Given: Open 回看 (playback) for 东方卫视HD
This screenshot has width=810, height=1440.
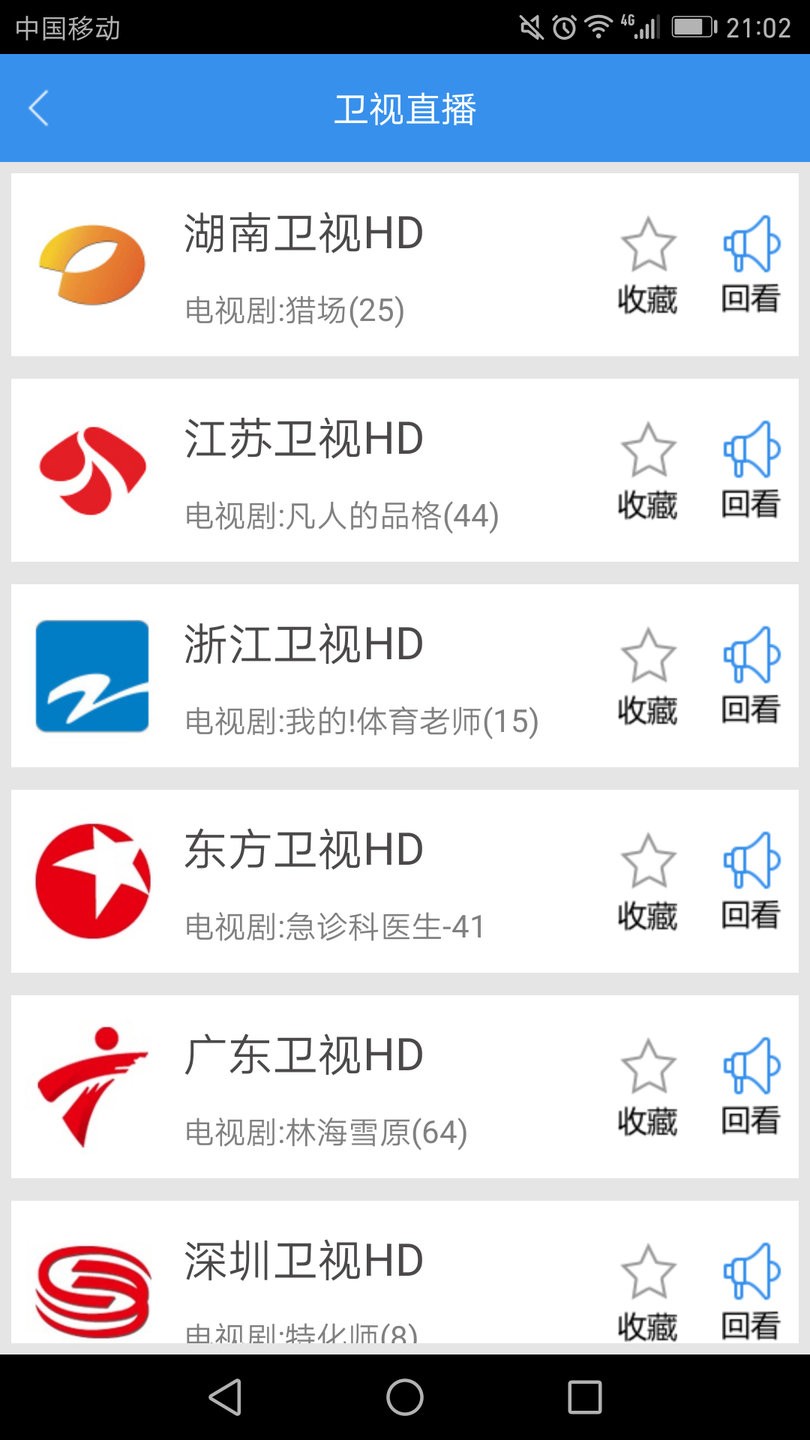Looking at the screenshot, I should click(749, 879).
